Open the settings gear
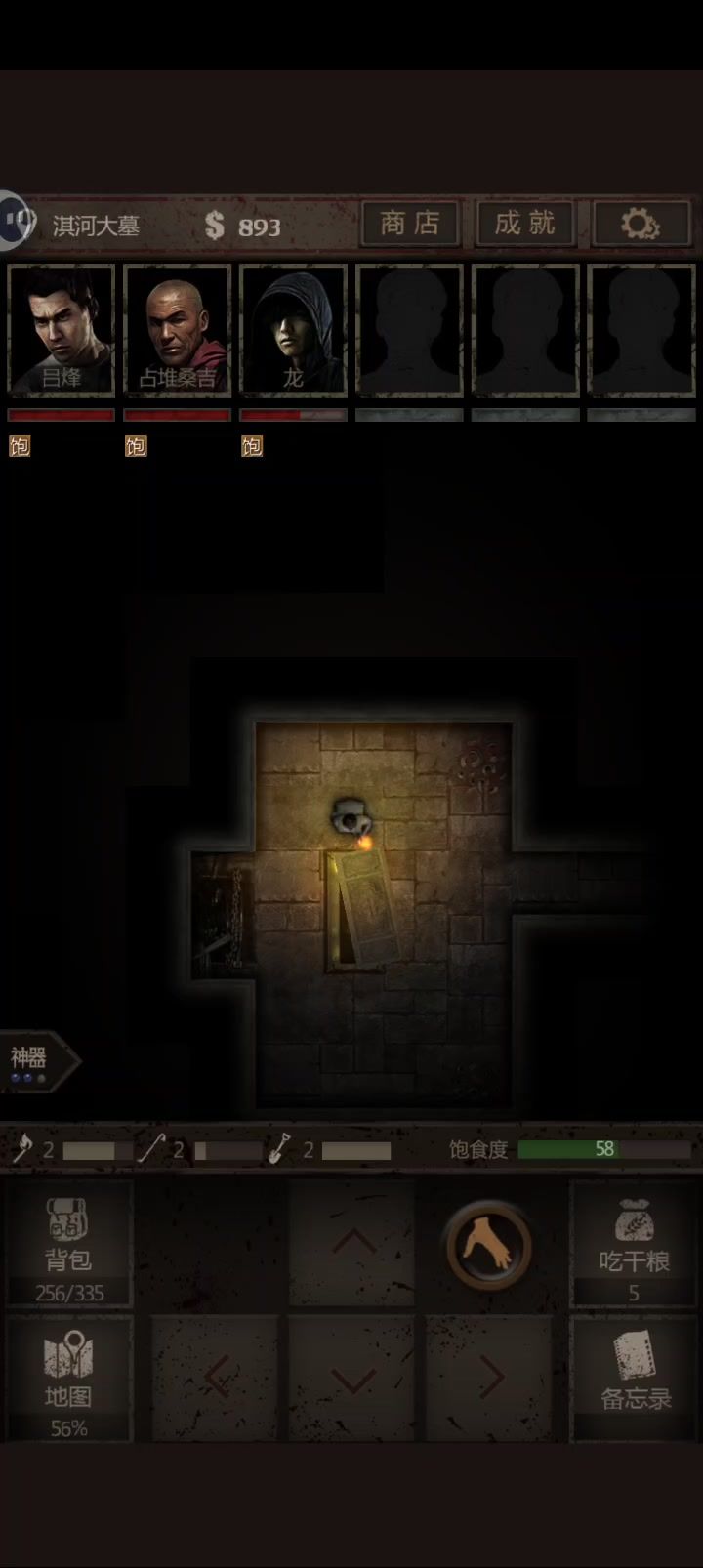 (641, 224)
